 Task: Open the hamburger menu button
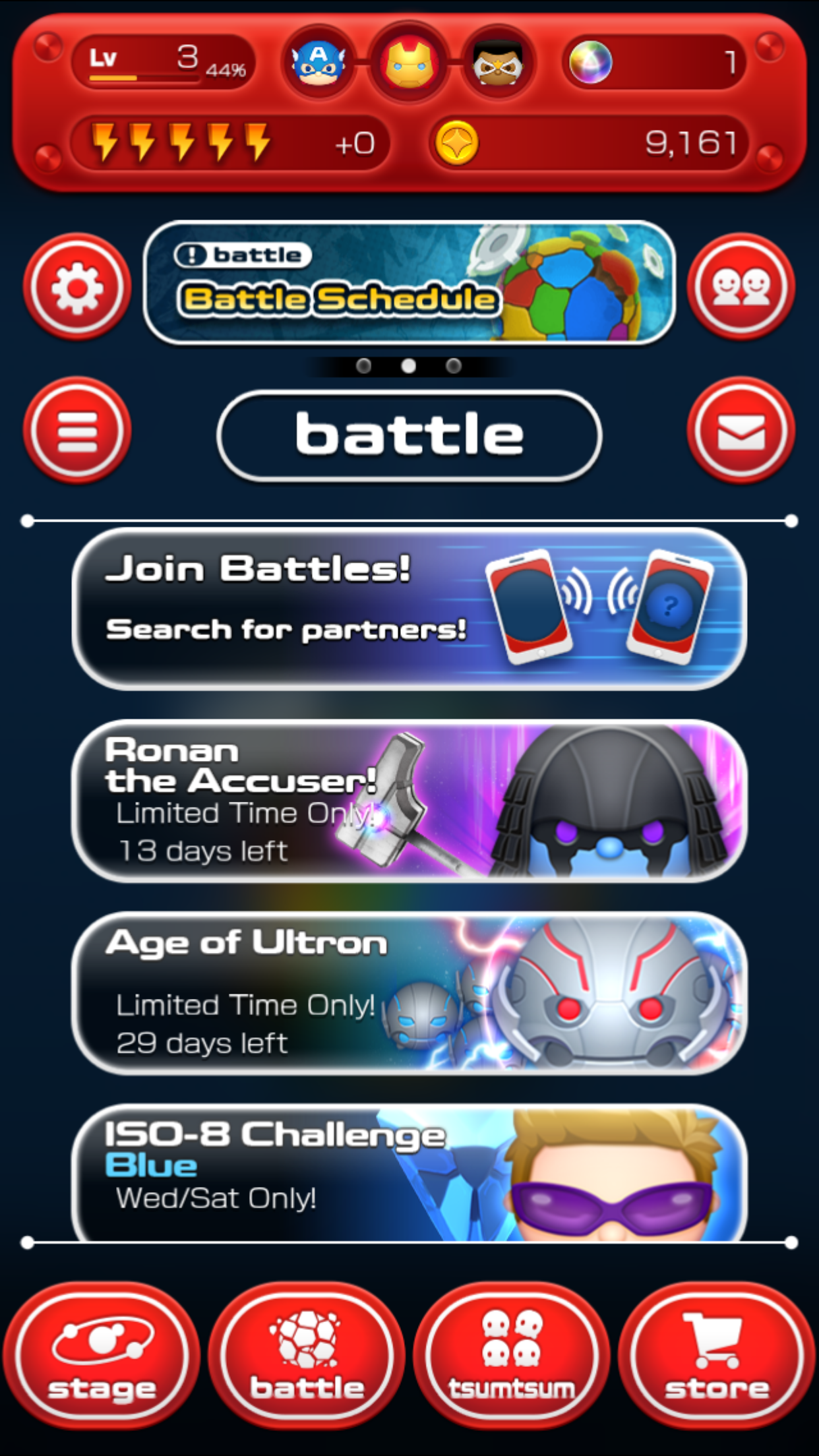coord(77,431)
